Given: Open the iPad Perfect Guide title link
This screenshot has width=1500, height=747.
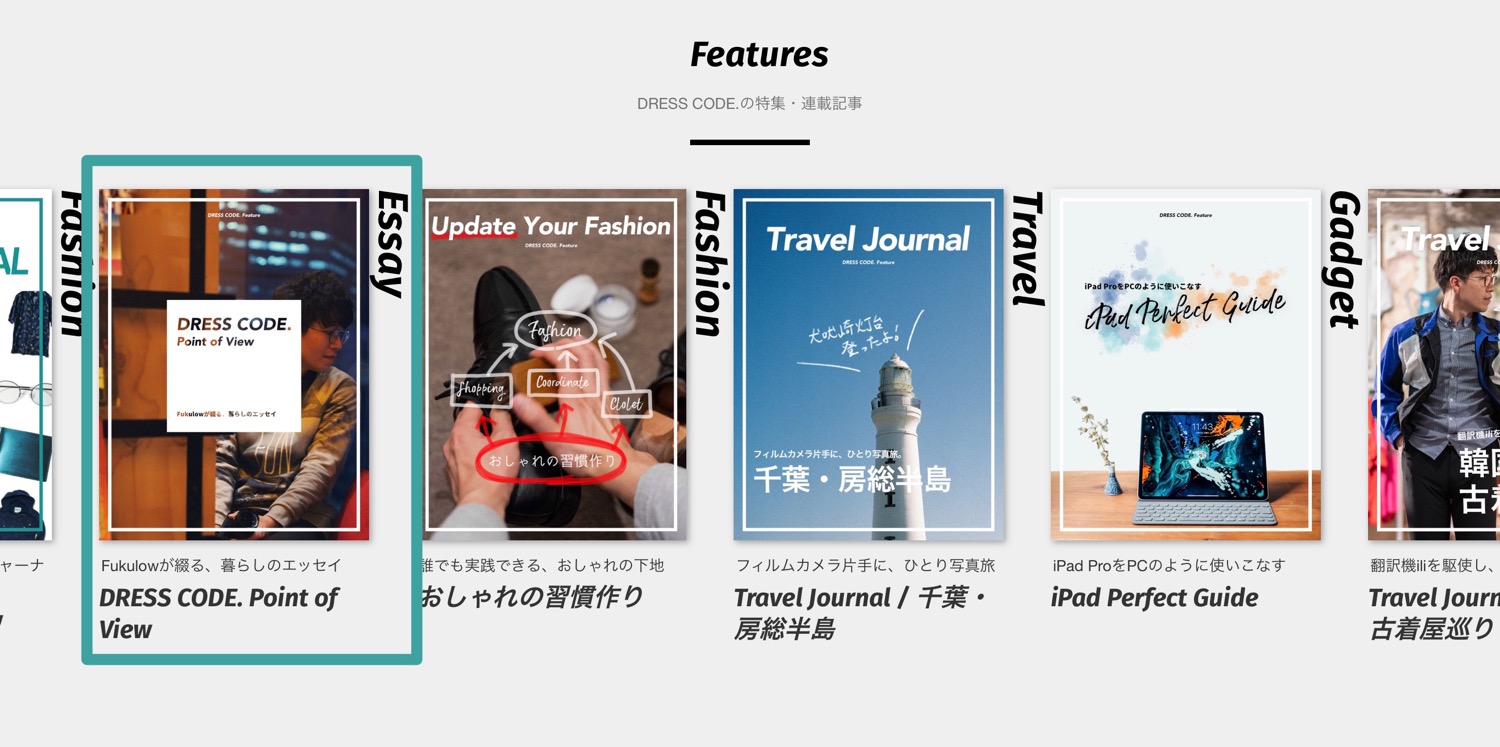Looking at the screenshot, I should pyautogui.click(x=1154, y=598).
